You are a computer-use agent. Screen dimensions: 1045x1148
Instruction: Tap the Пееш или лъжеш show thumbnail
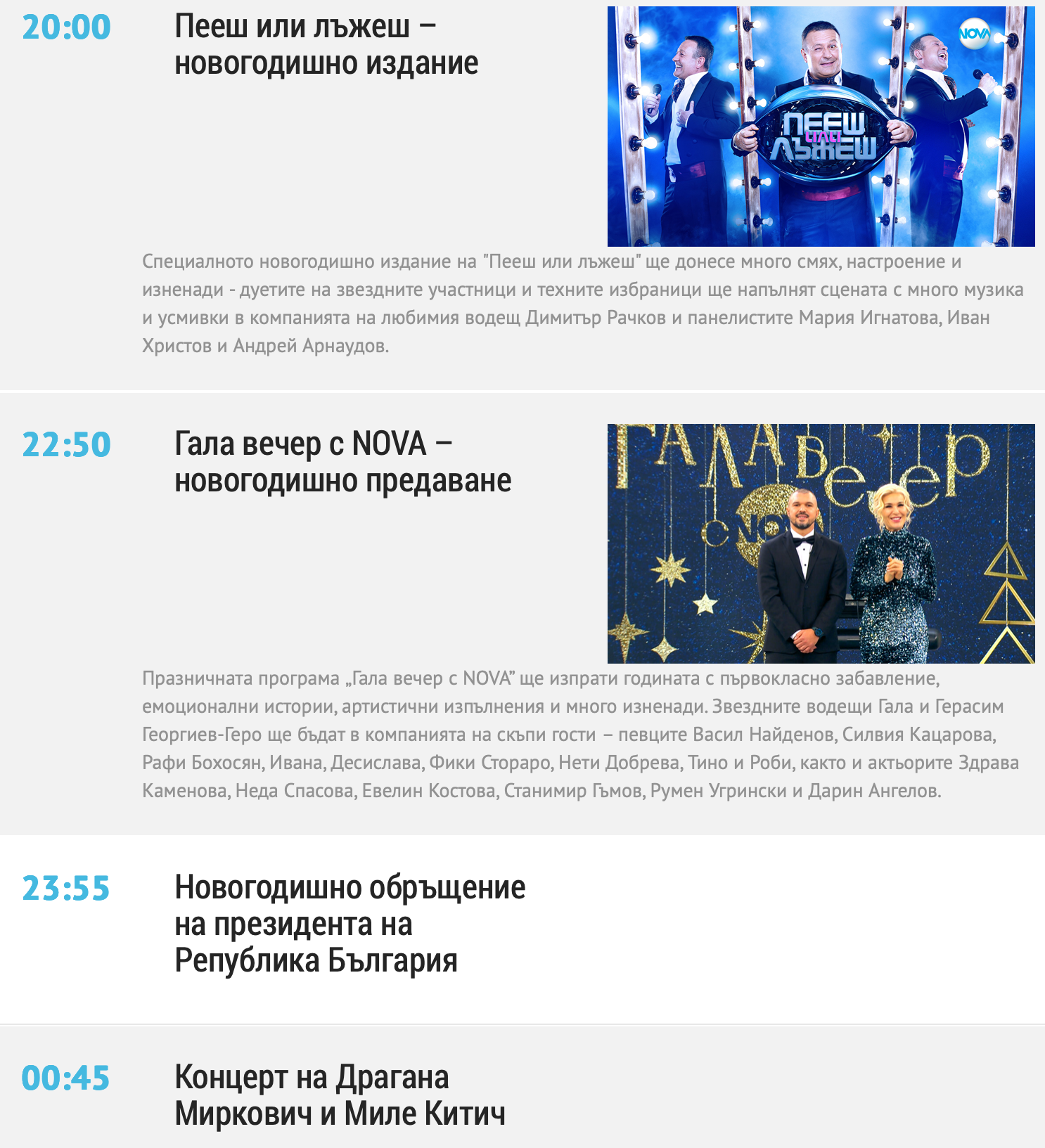[x=821, y=127]
